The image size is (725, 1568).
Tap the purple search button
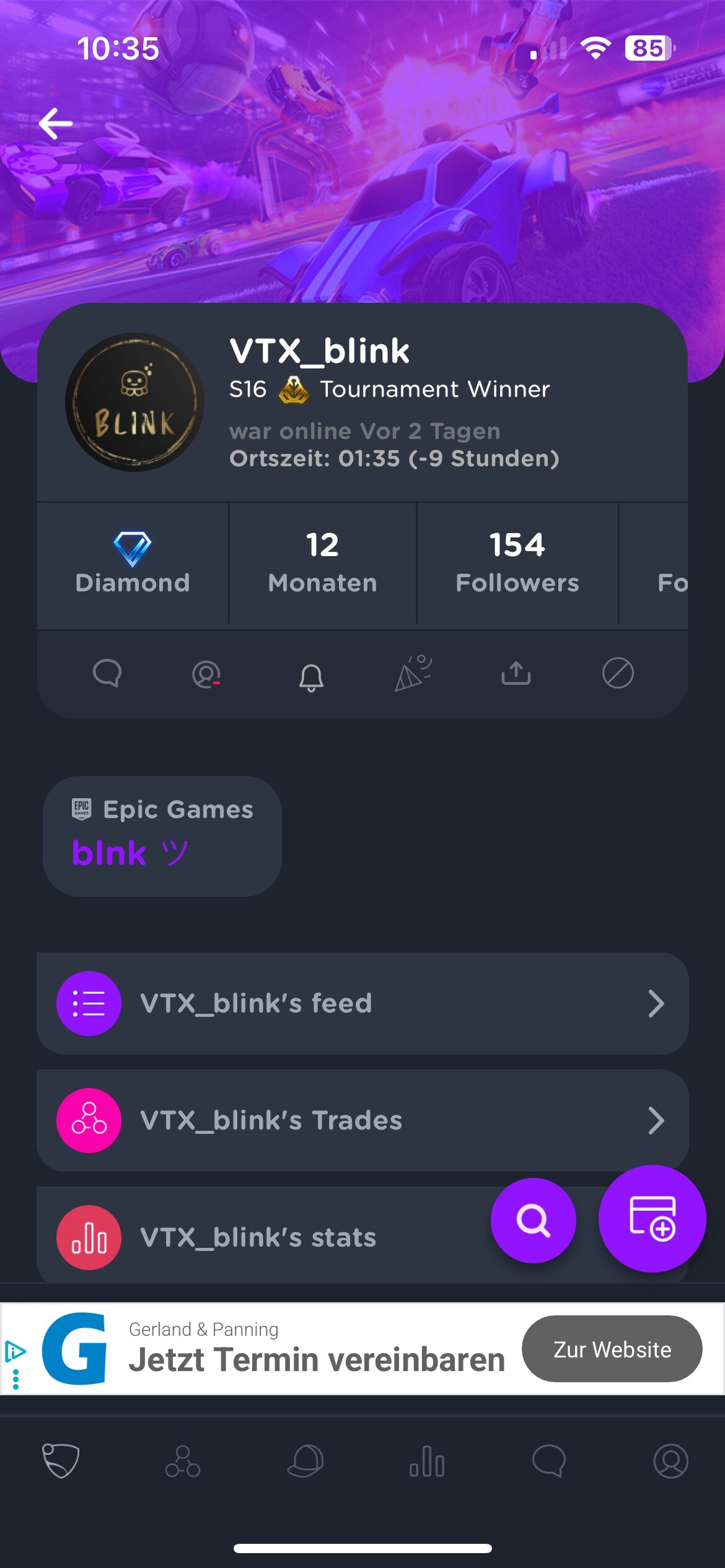click(533, 1221)
